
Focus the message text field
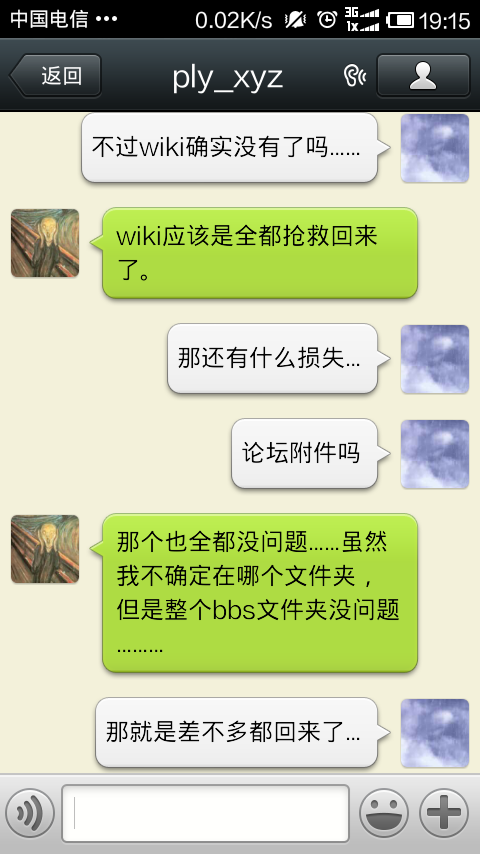click(205, 813)
